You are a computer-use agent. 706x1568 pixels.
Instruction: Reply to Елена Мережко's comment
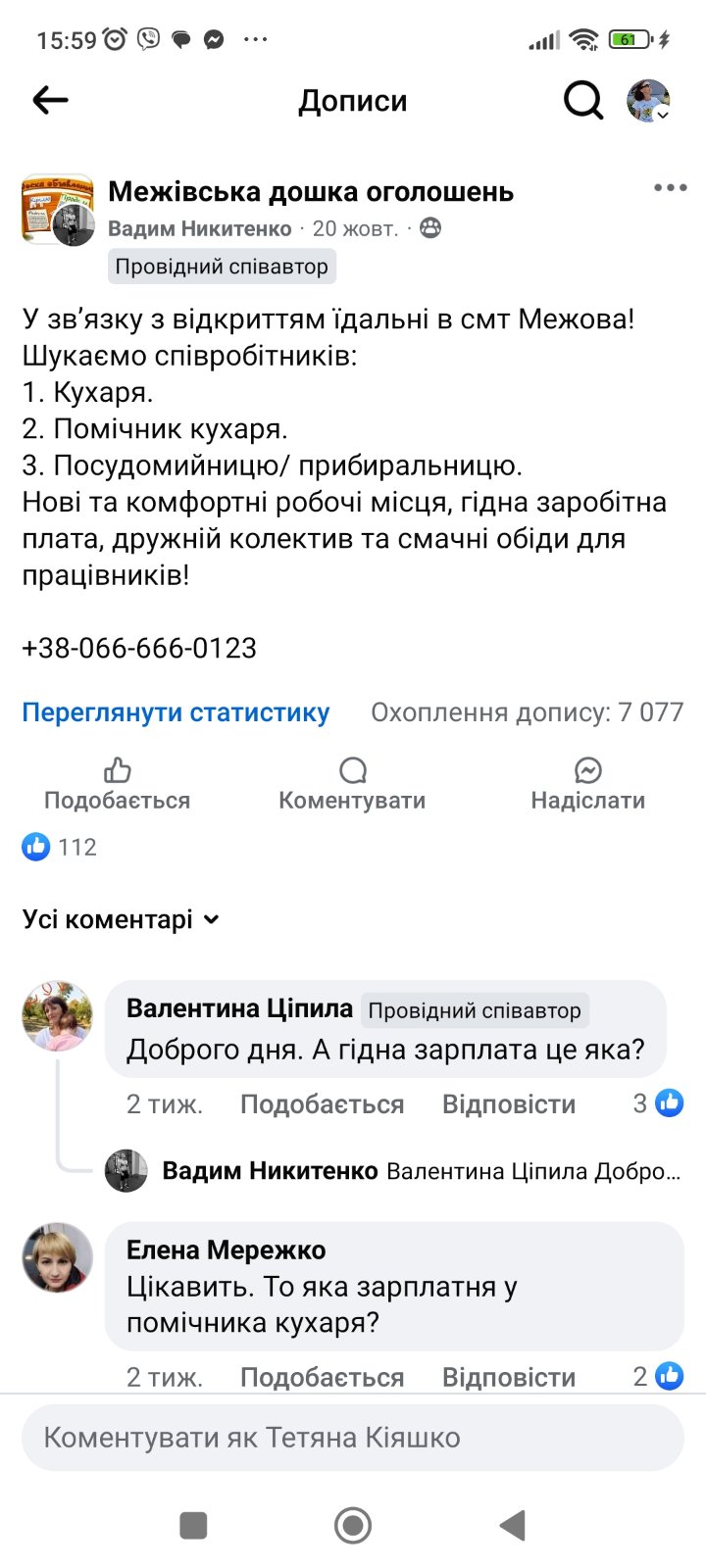coord(508,1377)
